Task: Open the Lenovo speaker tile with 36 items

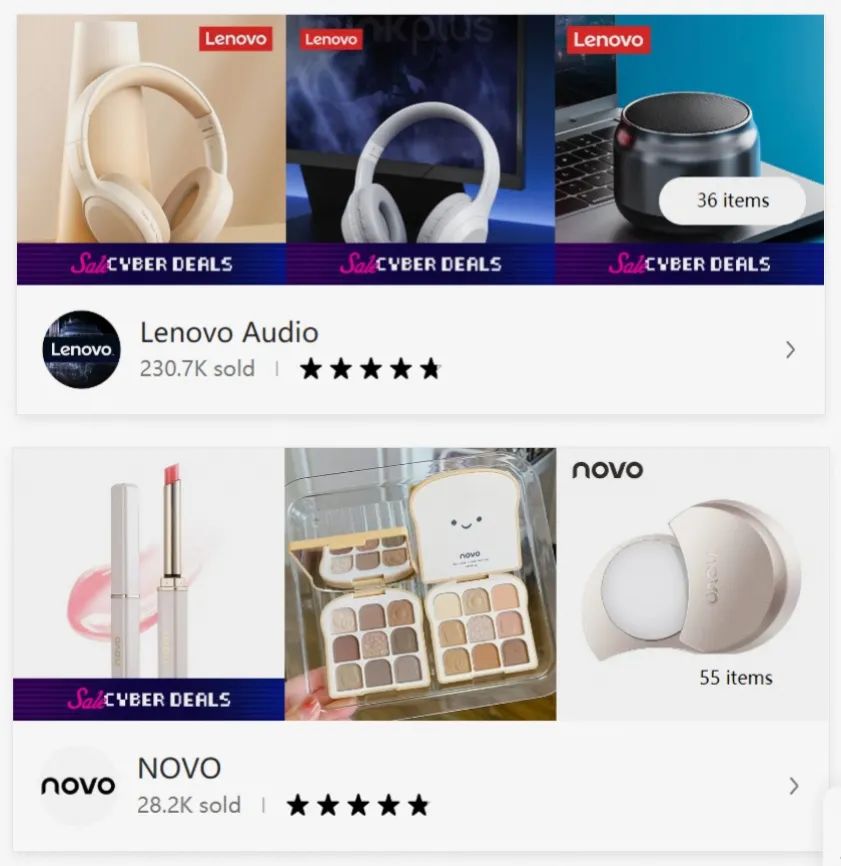Action: click(x=690, y=130)
